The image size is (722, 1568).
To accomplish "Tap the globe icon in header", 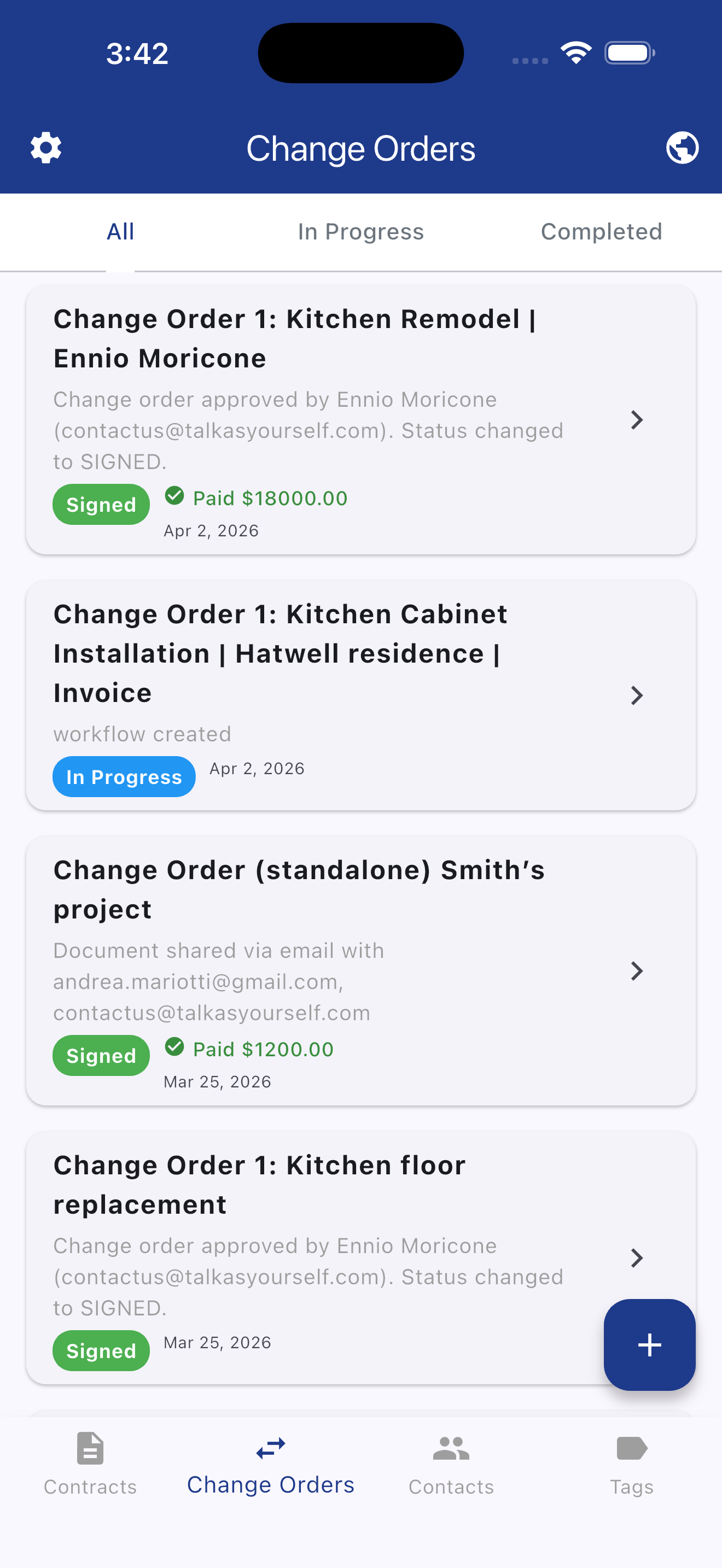I will tap(682, 148).
